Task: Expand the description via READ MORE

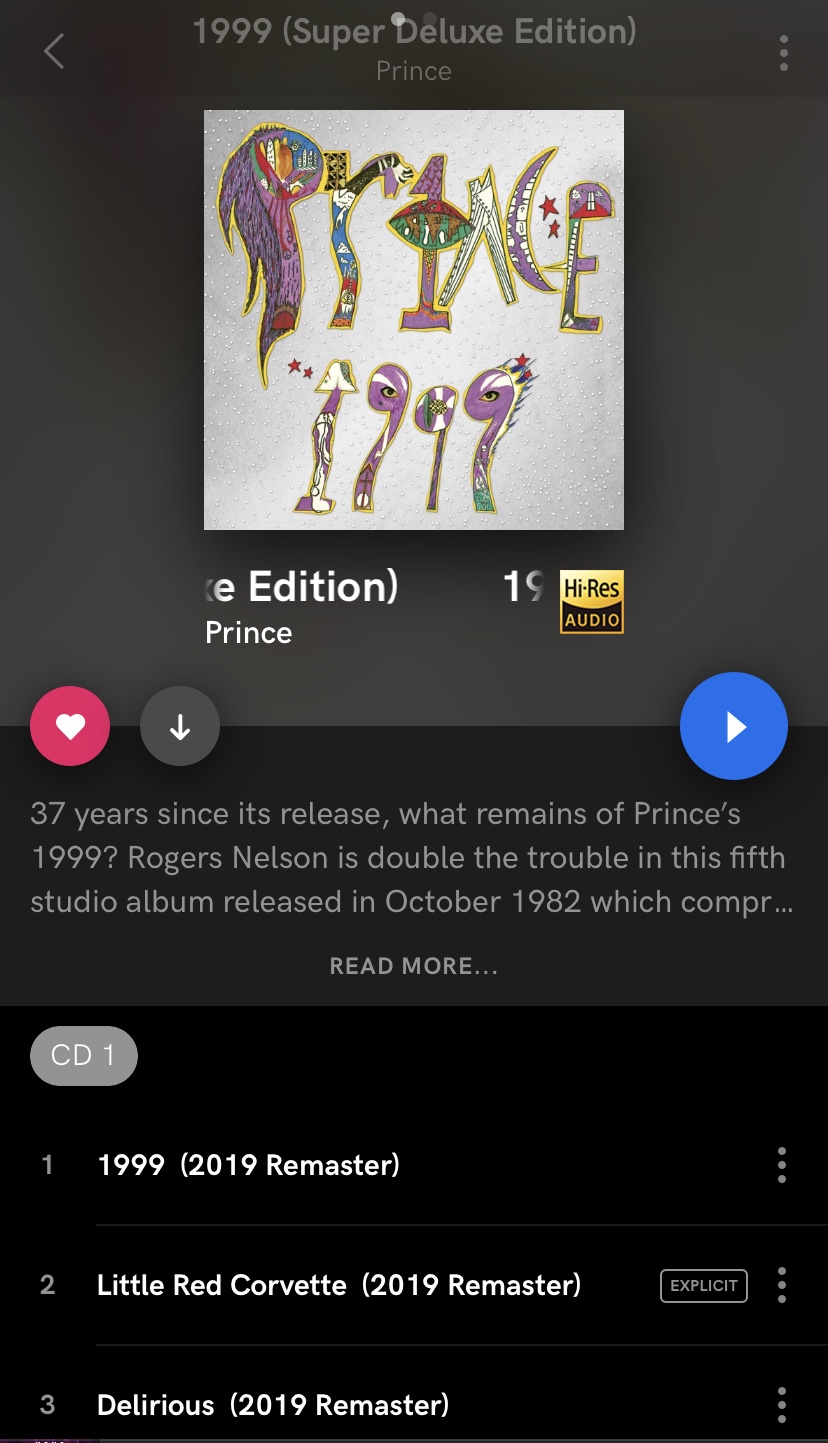Action: coord(414,966)
